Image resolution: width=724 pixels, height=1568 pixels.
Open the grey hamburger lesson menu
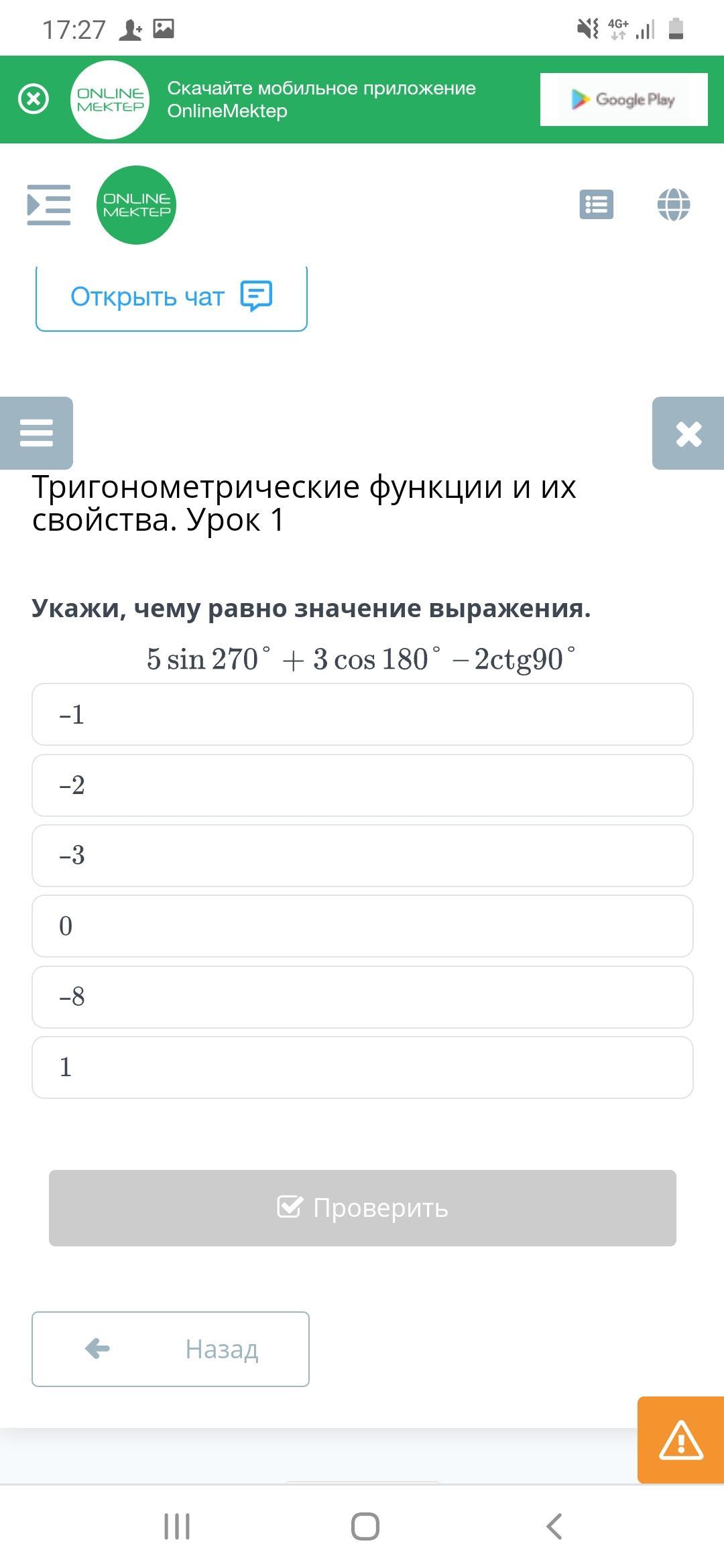(36, 433)
